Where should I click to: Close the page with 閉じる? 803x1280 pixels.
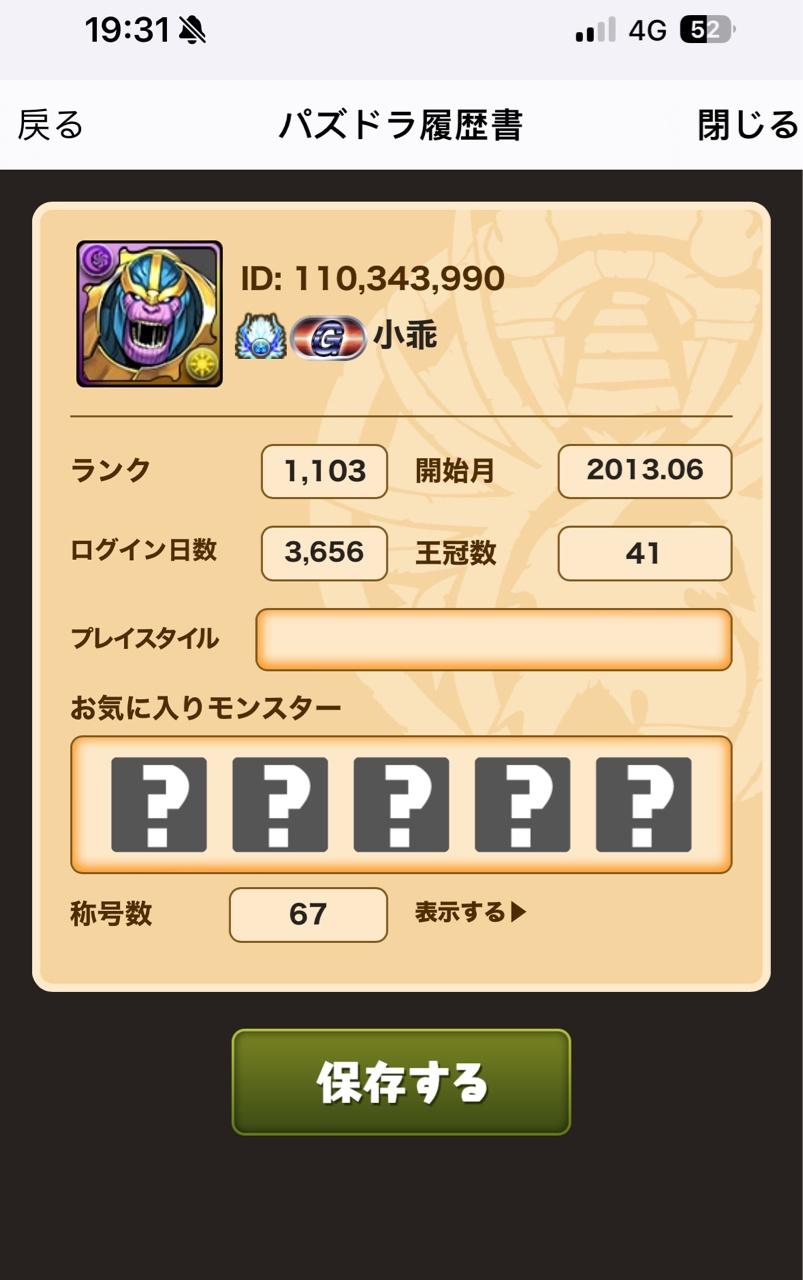[x=747, y=125]
